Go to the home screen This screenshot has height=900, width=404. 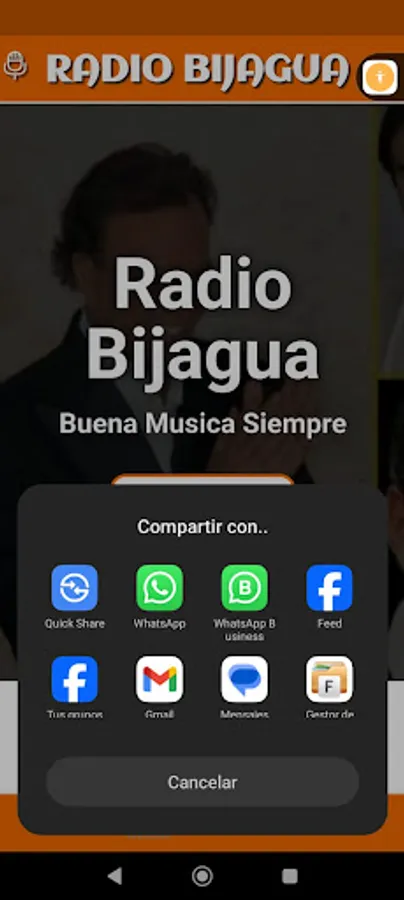(x=202, y=876)
